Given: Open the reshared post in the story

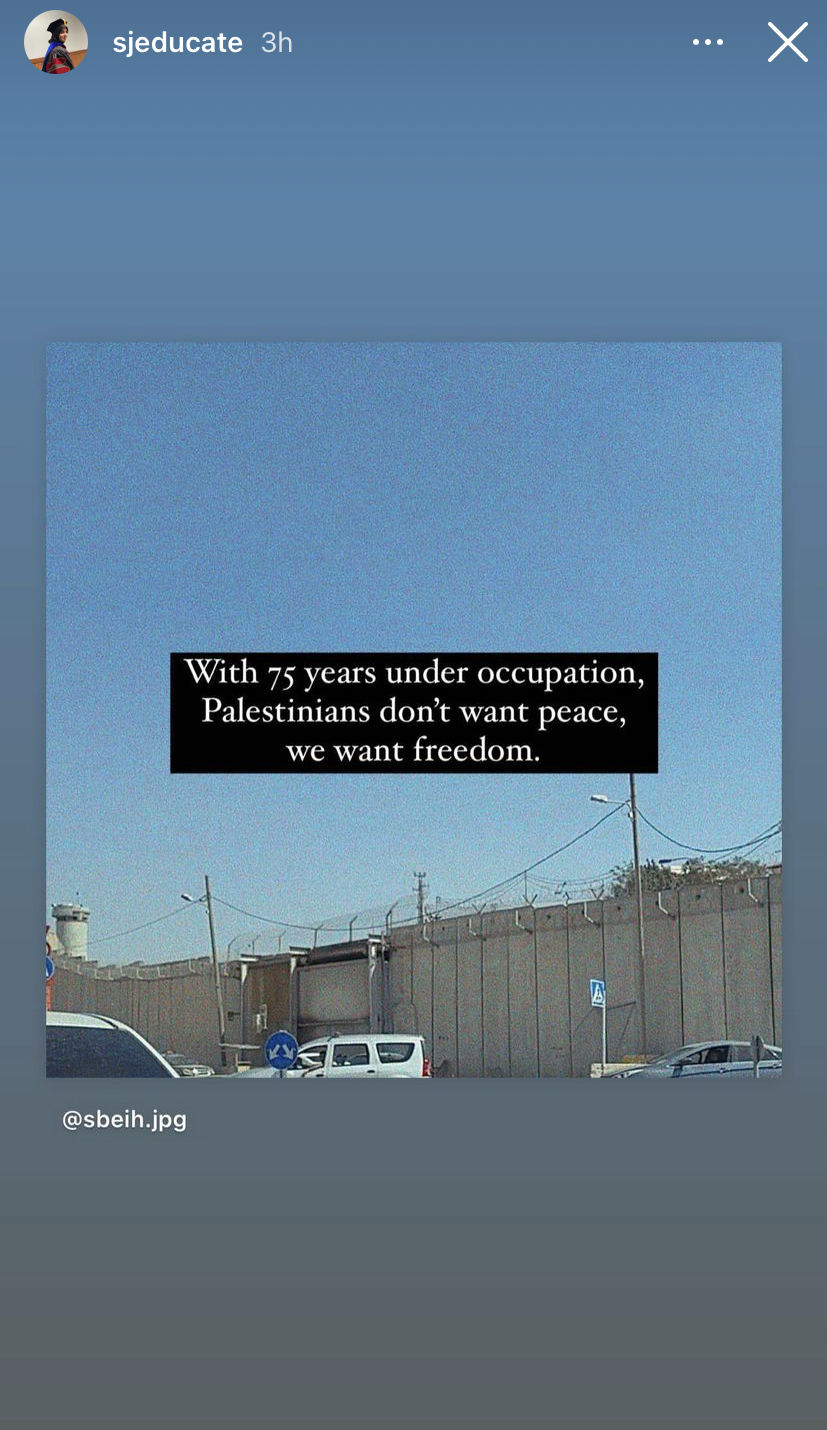Looking at the screenshot, I should point(414,710).
